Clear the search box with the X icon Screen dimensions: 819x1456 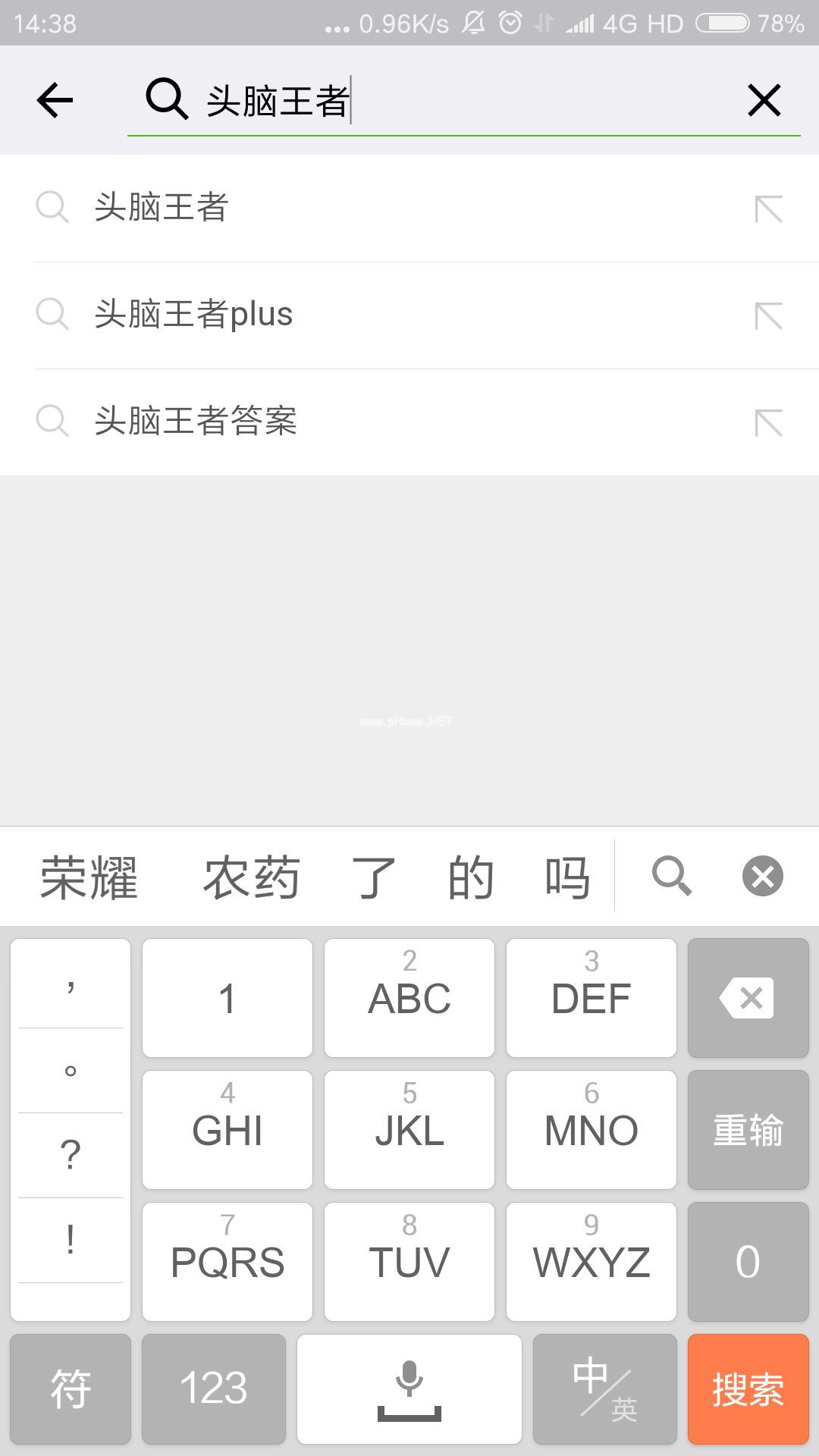pyautogui.click(x=764, y=99)
